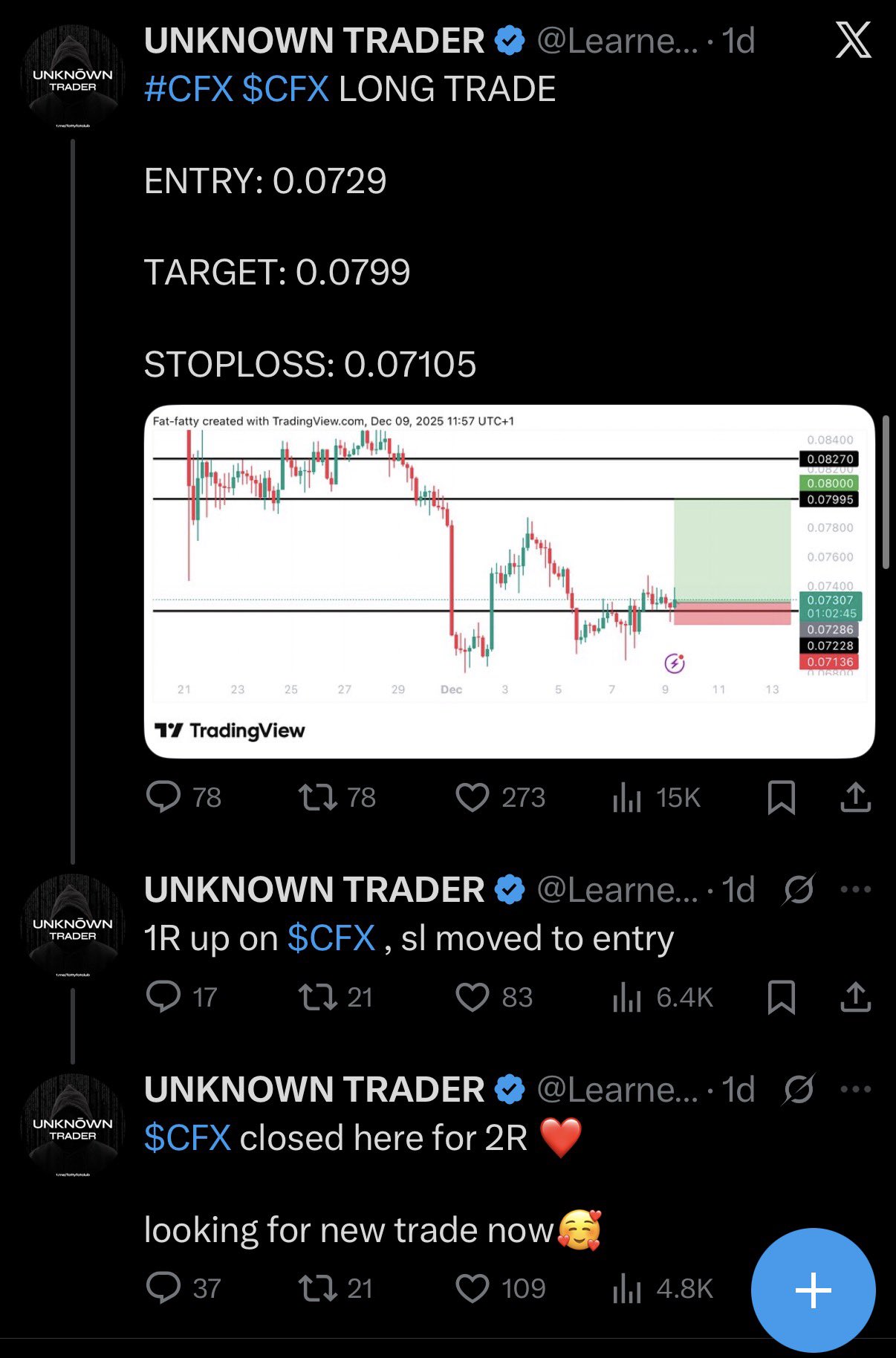The width and height of the screenshot is (896, 1358).
Task: View analytics of the CFX long trade post
Action: (x=627, y=797)
